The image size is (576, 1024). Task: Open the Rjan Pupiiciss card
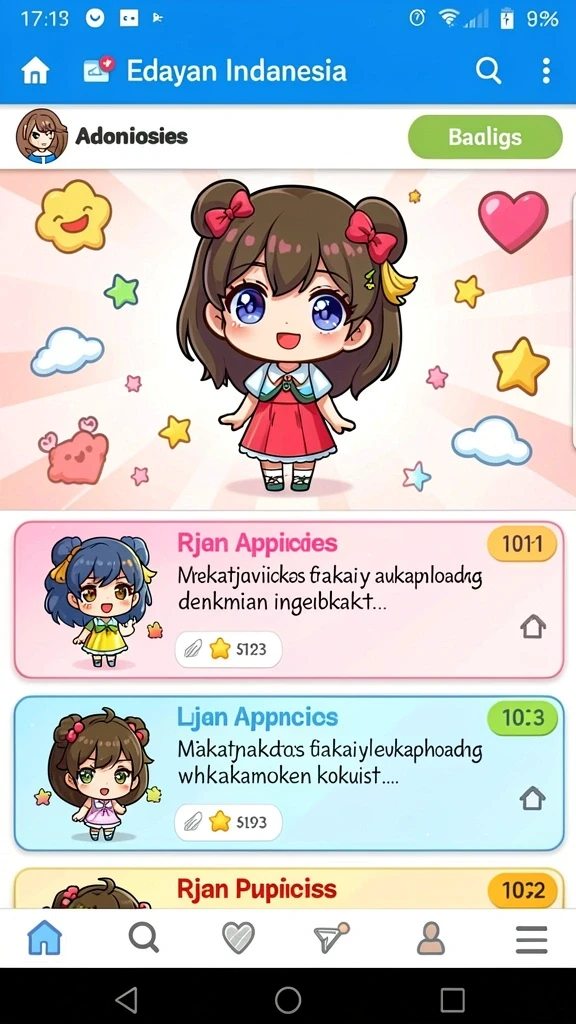(x=289, y=888)
